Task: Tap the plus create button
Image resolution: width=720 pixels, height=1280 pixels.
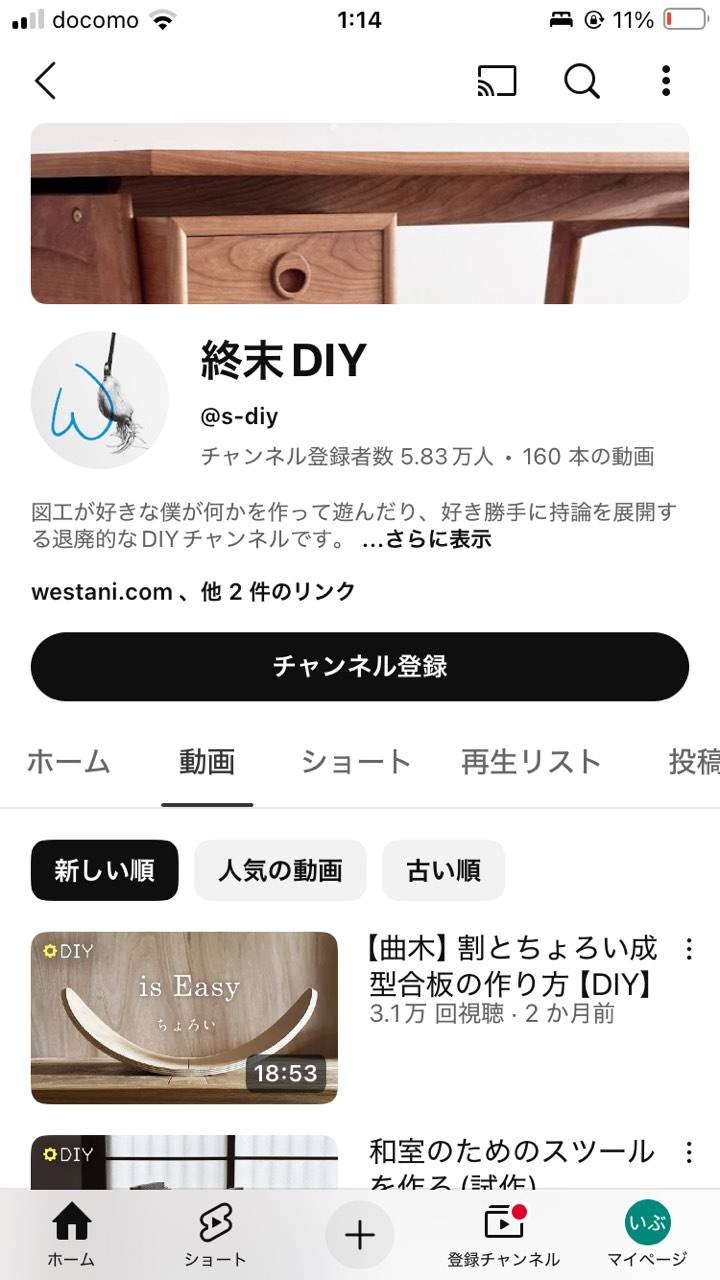Action: point(360,1235)
